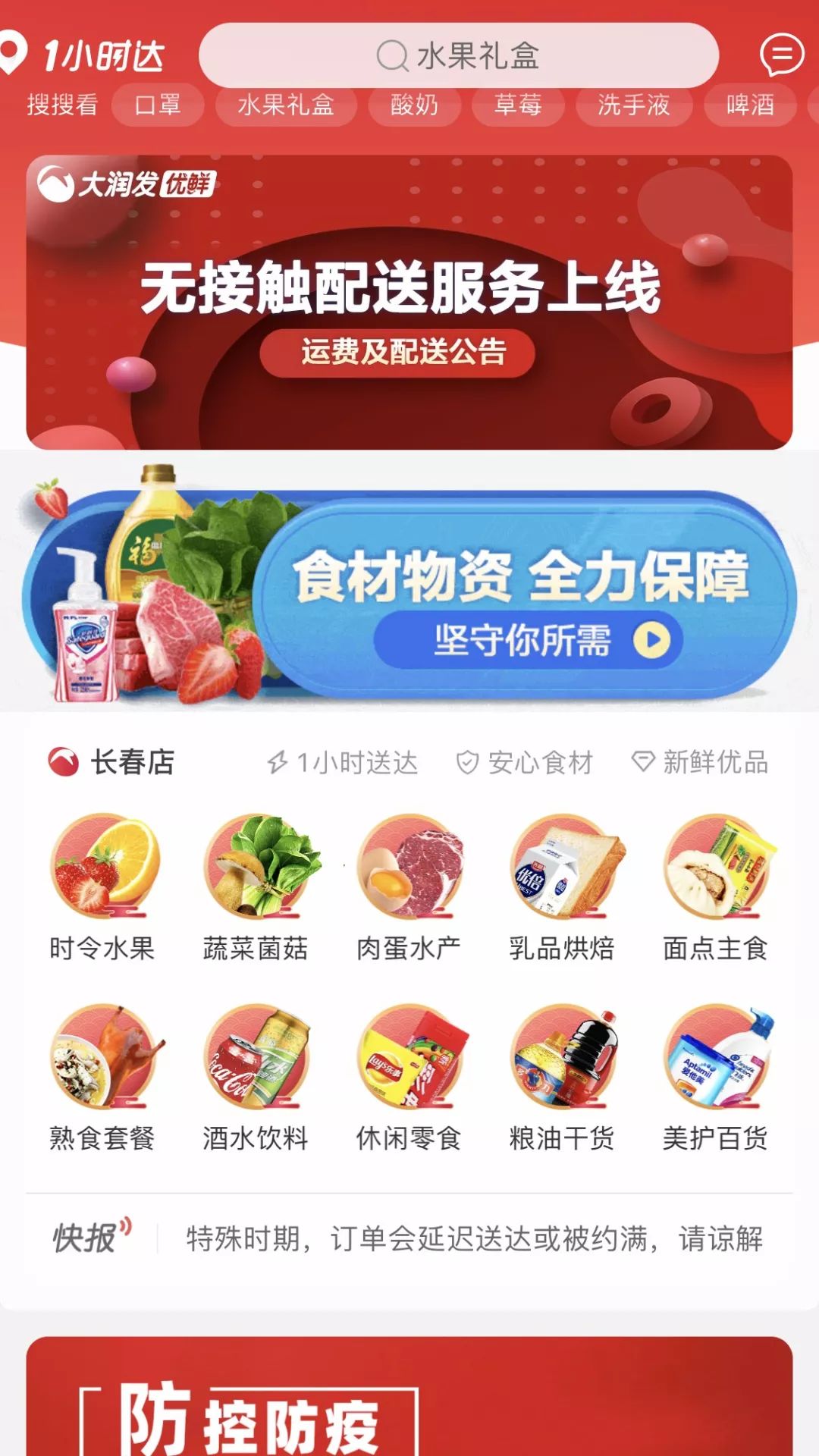Switch to the 口罩 tab
This screenshot has width=819, height=1456.
(x=157, y=105)
